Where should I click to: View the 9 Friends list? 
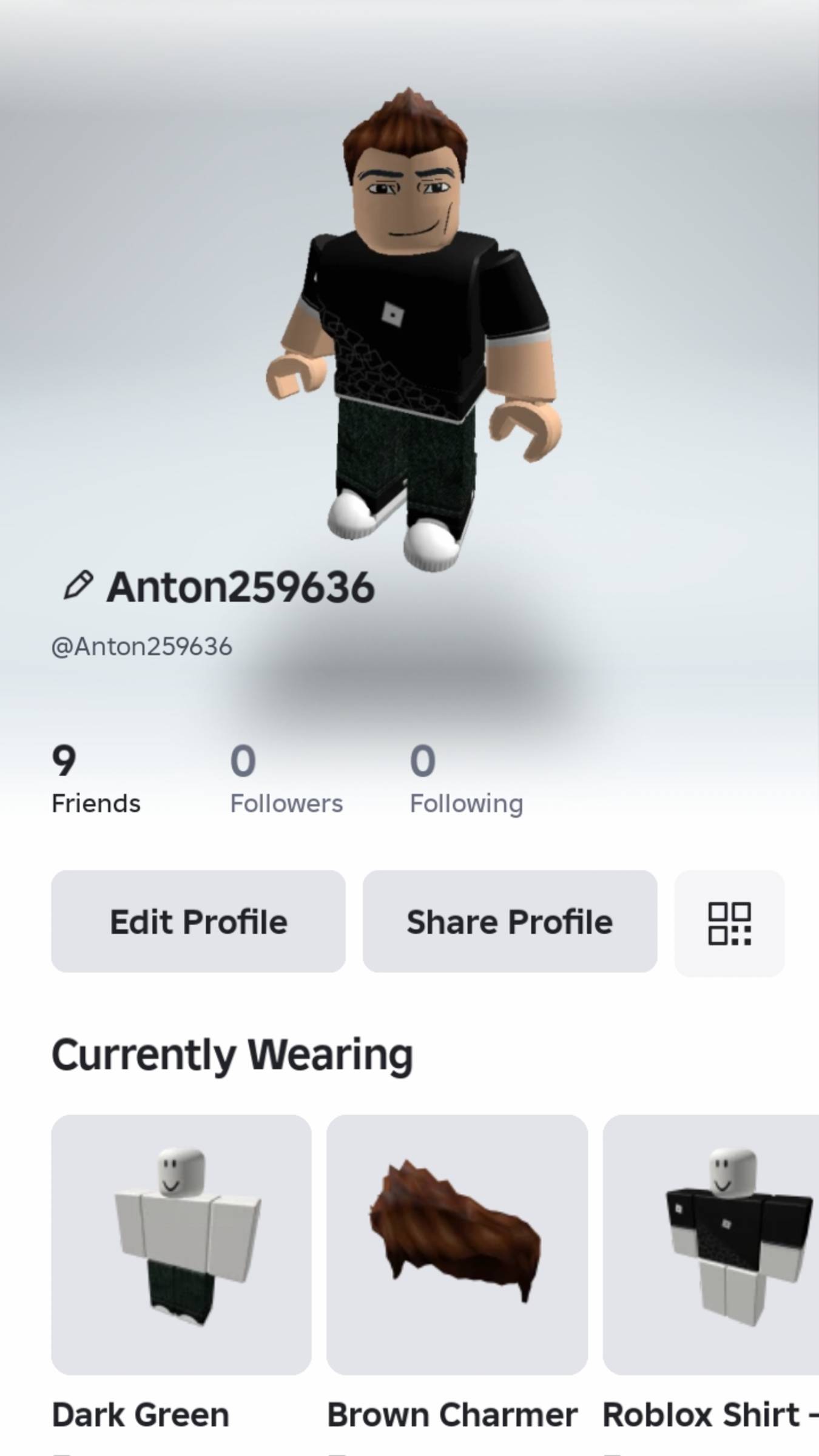(x=96, y=780)
